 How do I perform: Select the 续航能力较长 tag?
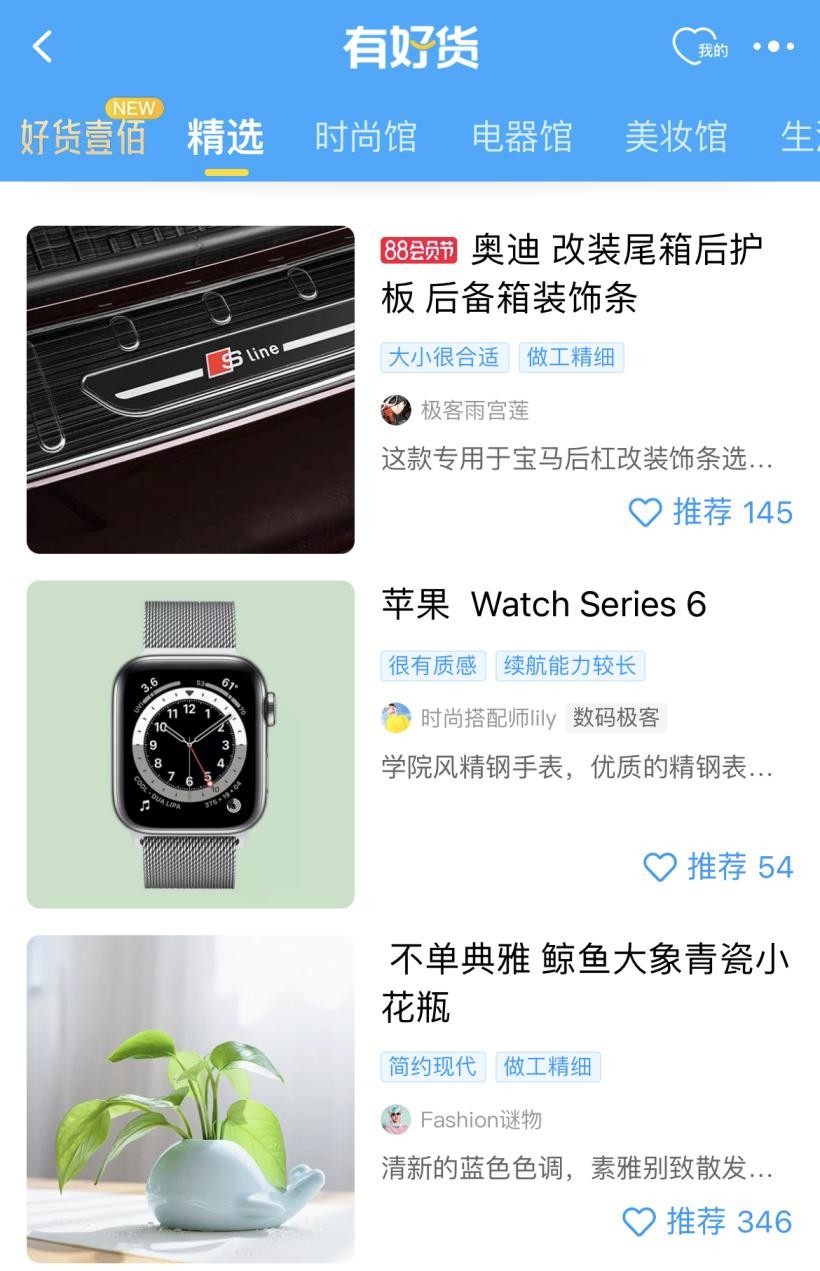point(570,666)
